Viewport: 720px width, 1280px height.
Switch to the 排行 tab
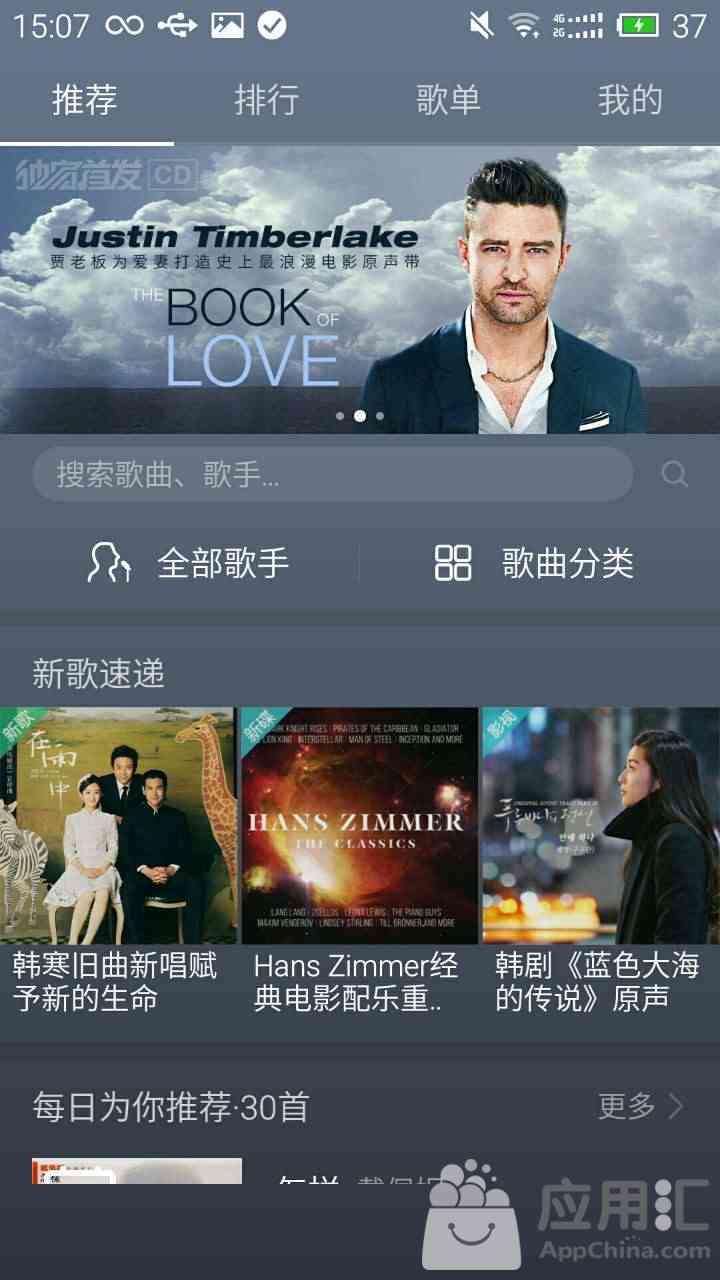click(266, 100)
